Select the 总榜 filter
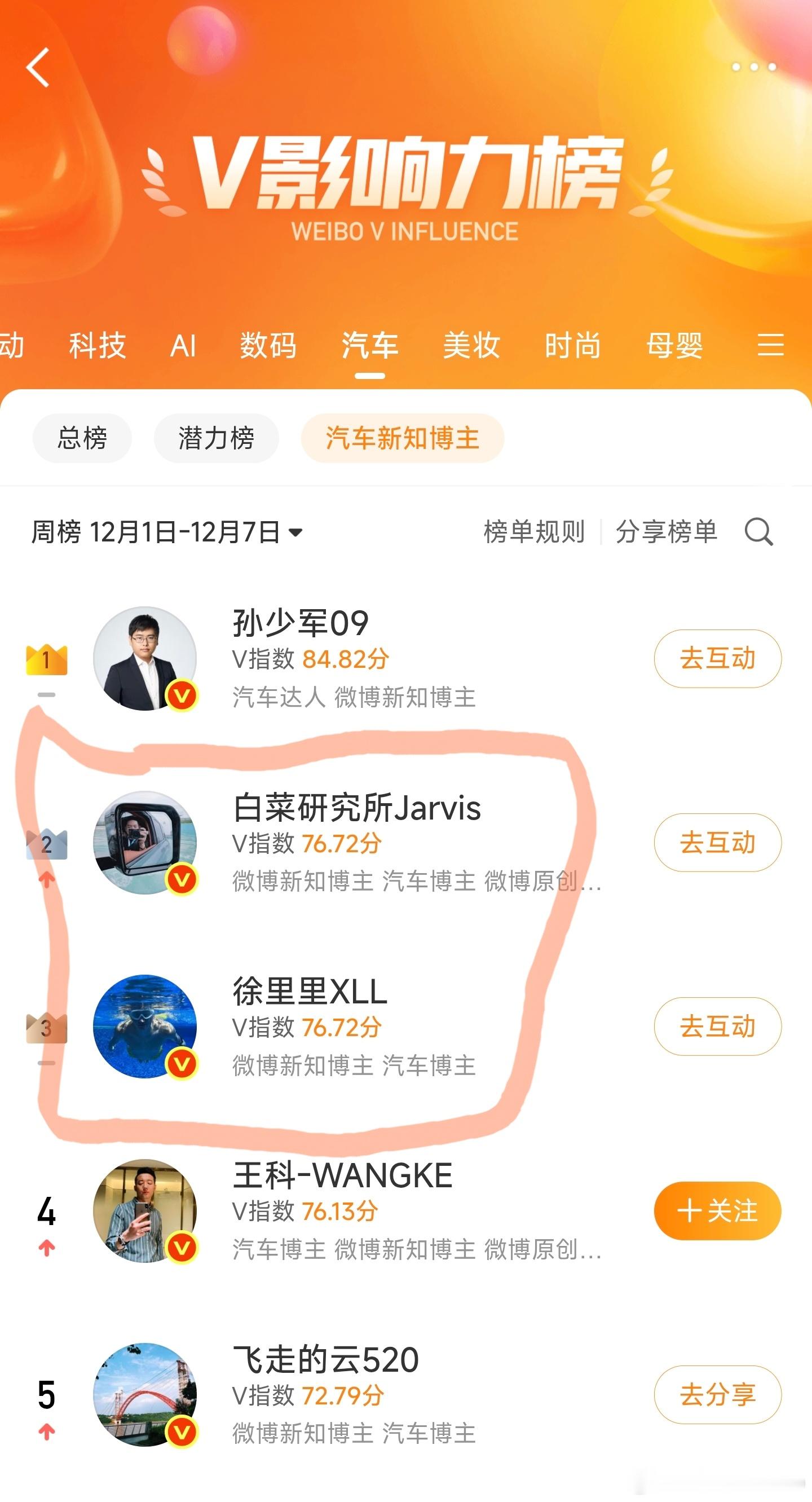Image resolution: width=812 pixels, height=1502 pixels. (x=82, y=438)
